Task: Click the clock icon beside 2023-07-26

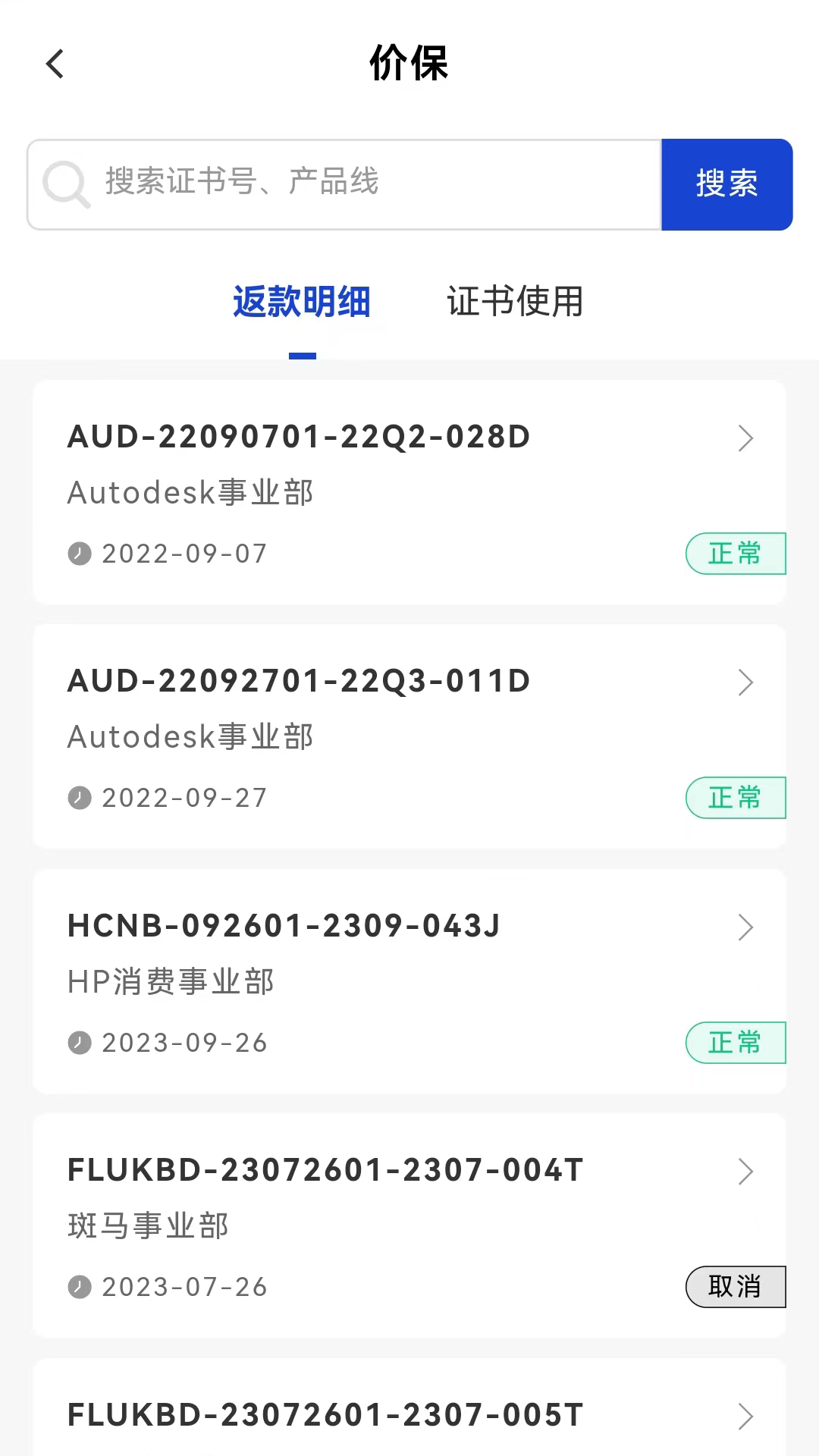Action: (x=78, y=1287)
